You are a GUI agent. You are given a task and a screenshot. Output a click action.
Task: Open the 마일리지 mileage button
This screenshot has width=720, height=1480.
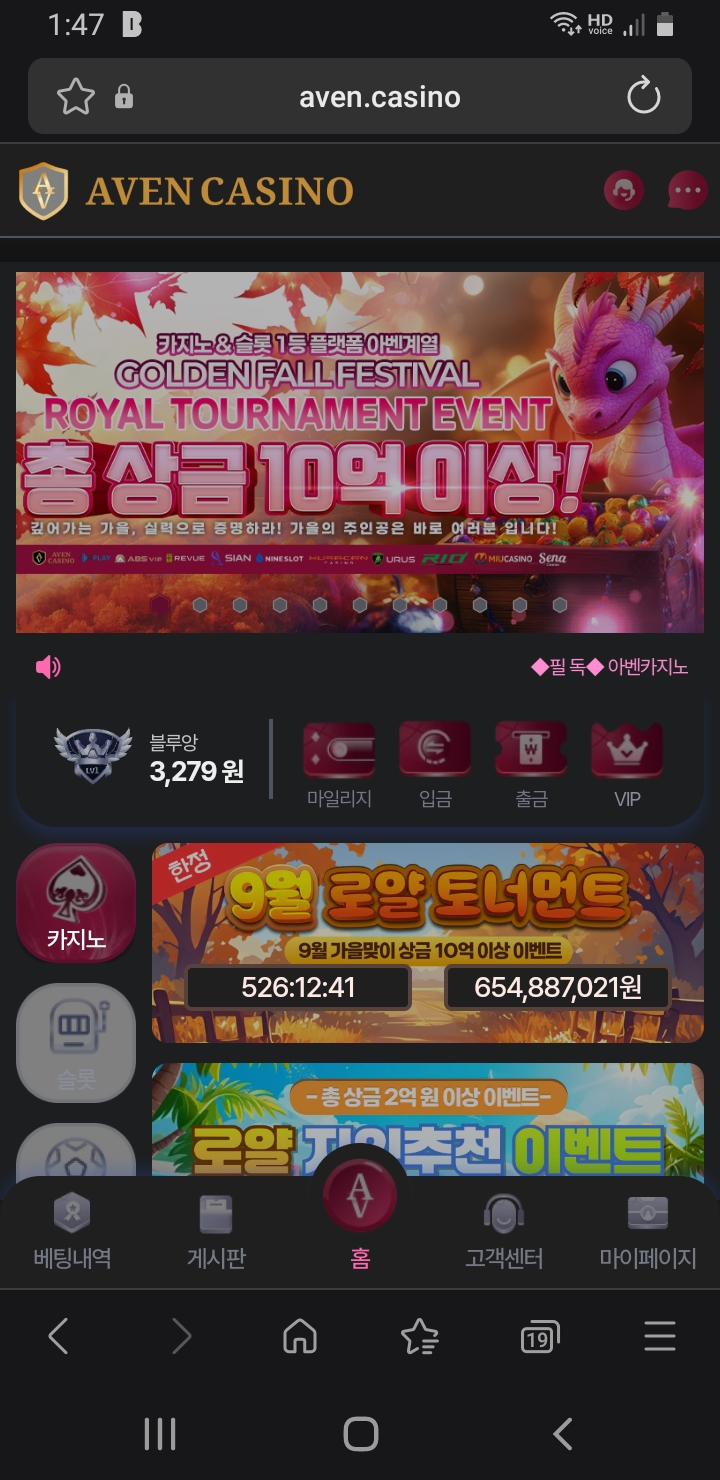339,765
